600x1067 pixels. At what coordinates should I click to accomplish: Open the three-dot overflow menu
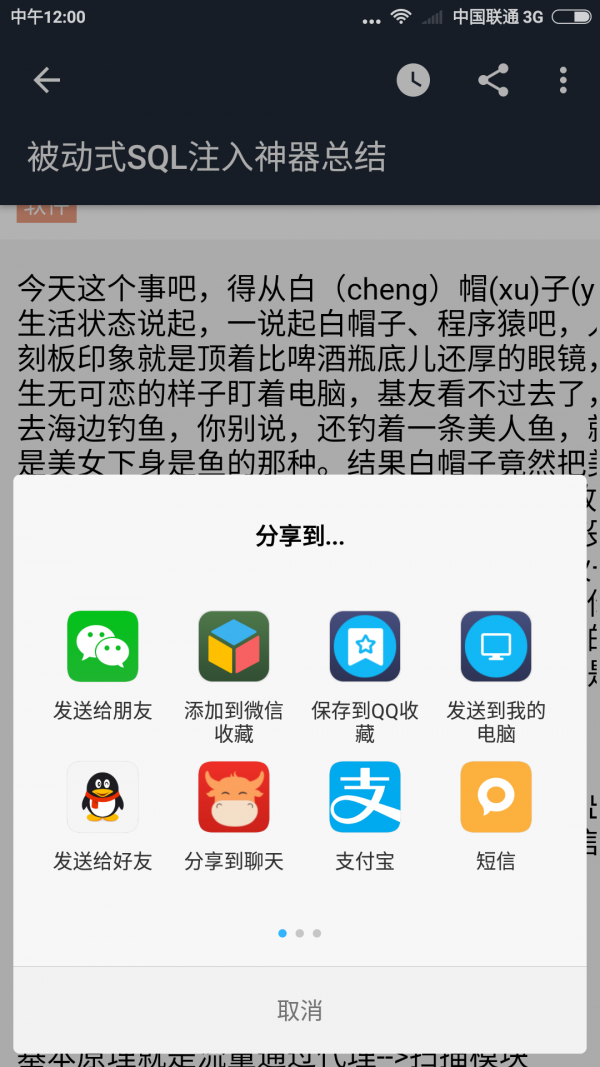click(564, 81)
